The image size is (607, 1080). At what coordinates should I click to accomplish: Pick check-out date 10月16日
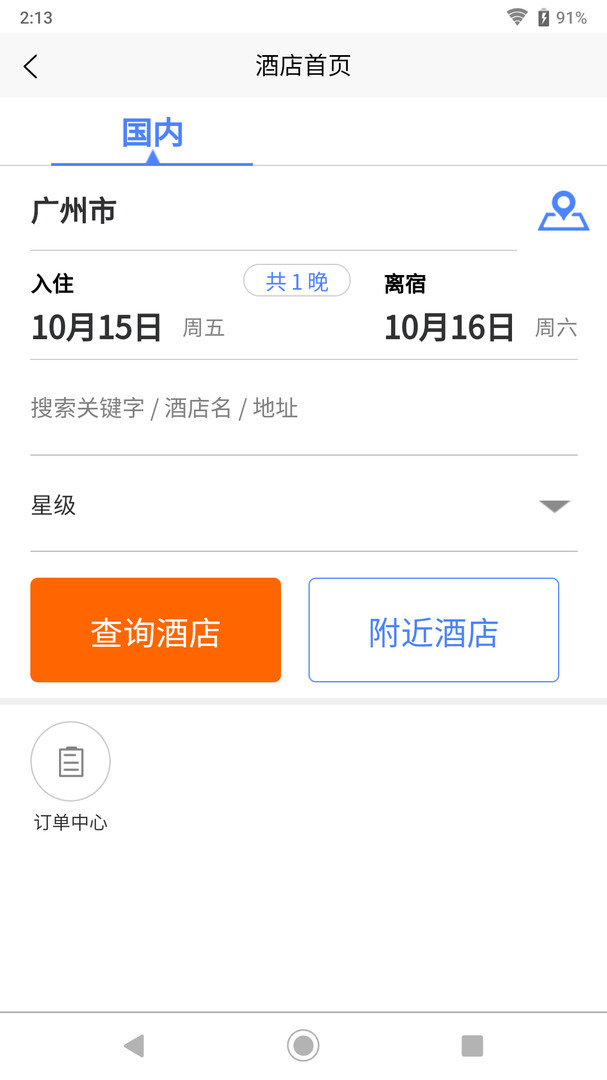[x=480, y=313]
